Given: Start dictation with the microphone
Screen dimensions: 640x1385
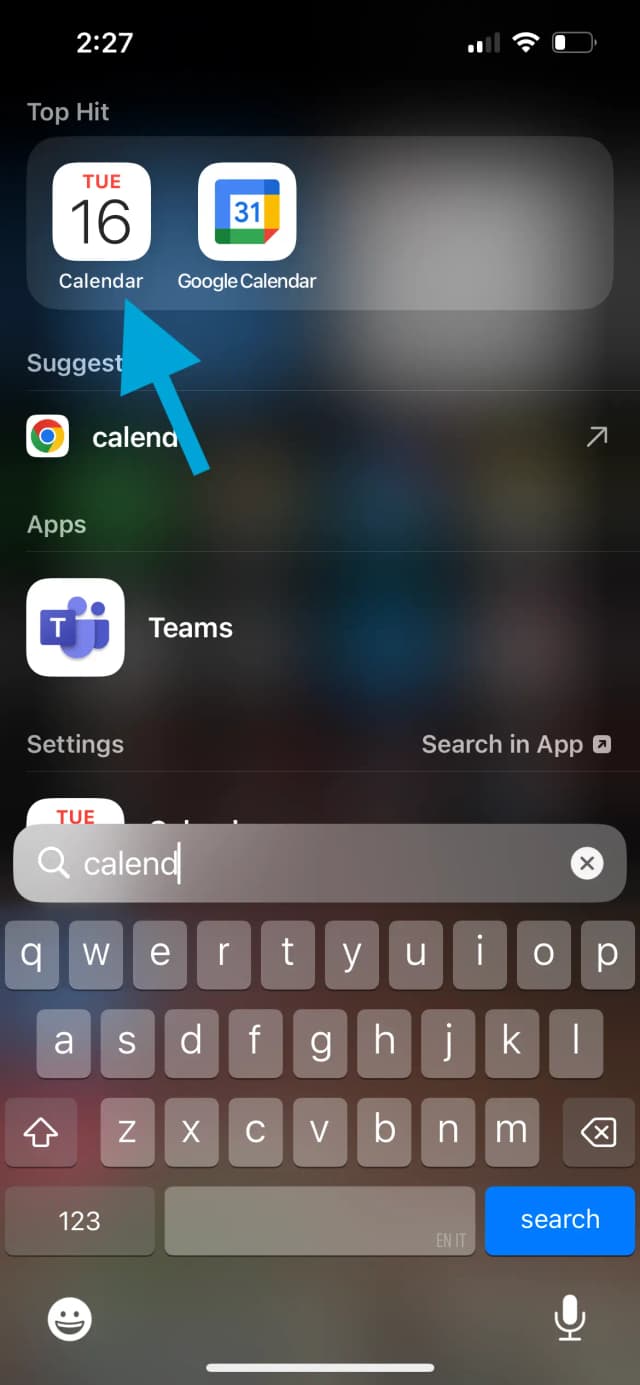Looking at the screenshot, I should tap(570, 1317).
